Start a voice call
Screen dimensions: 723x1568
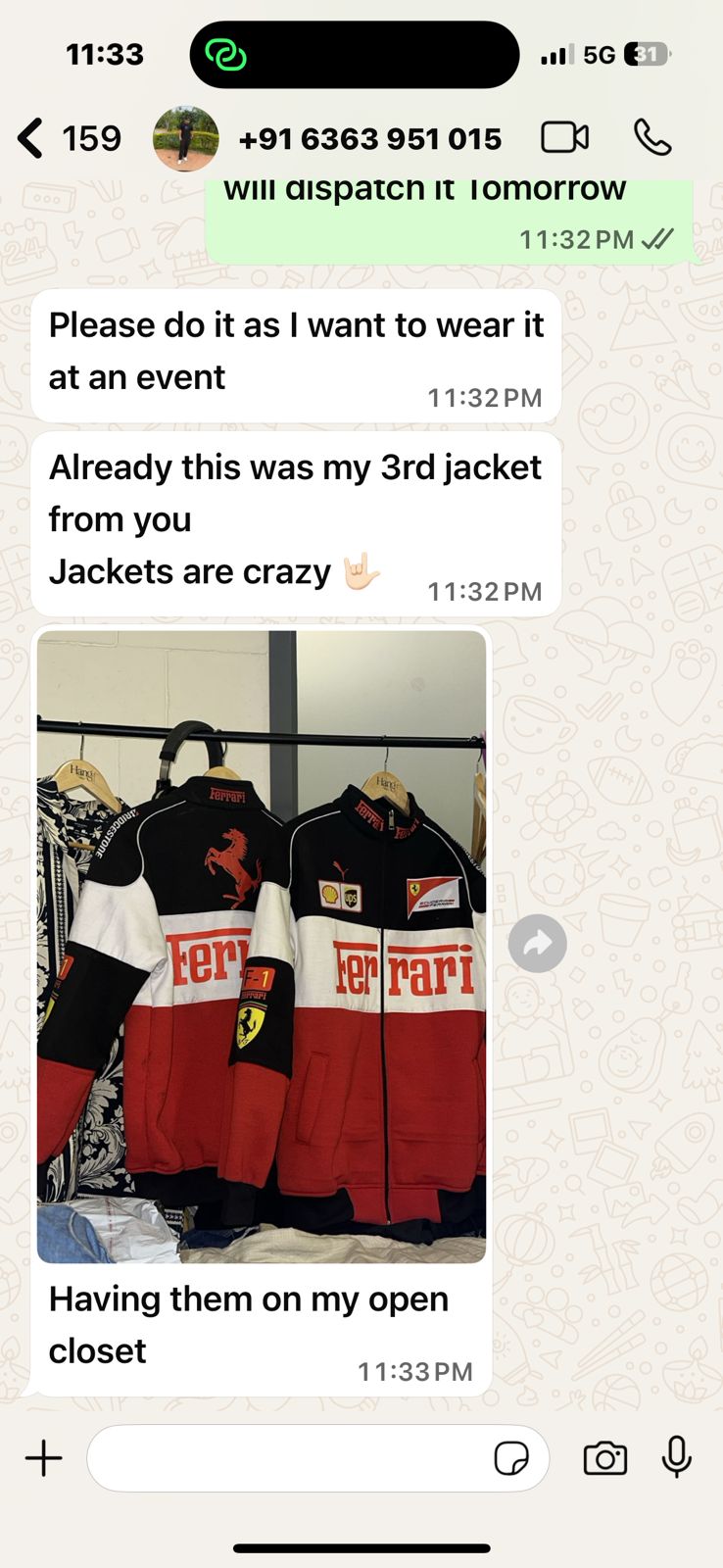pyautogui.click(x=652, y=138)
